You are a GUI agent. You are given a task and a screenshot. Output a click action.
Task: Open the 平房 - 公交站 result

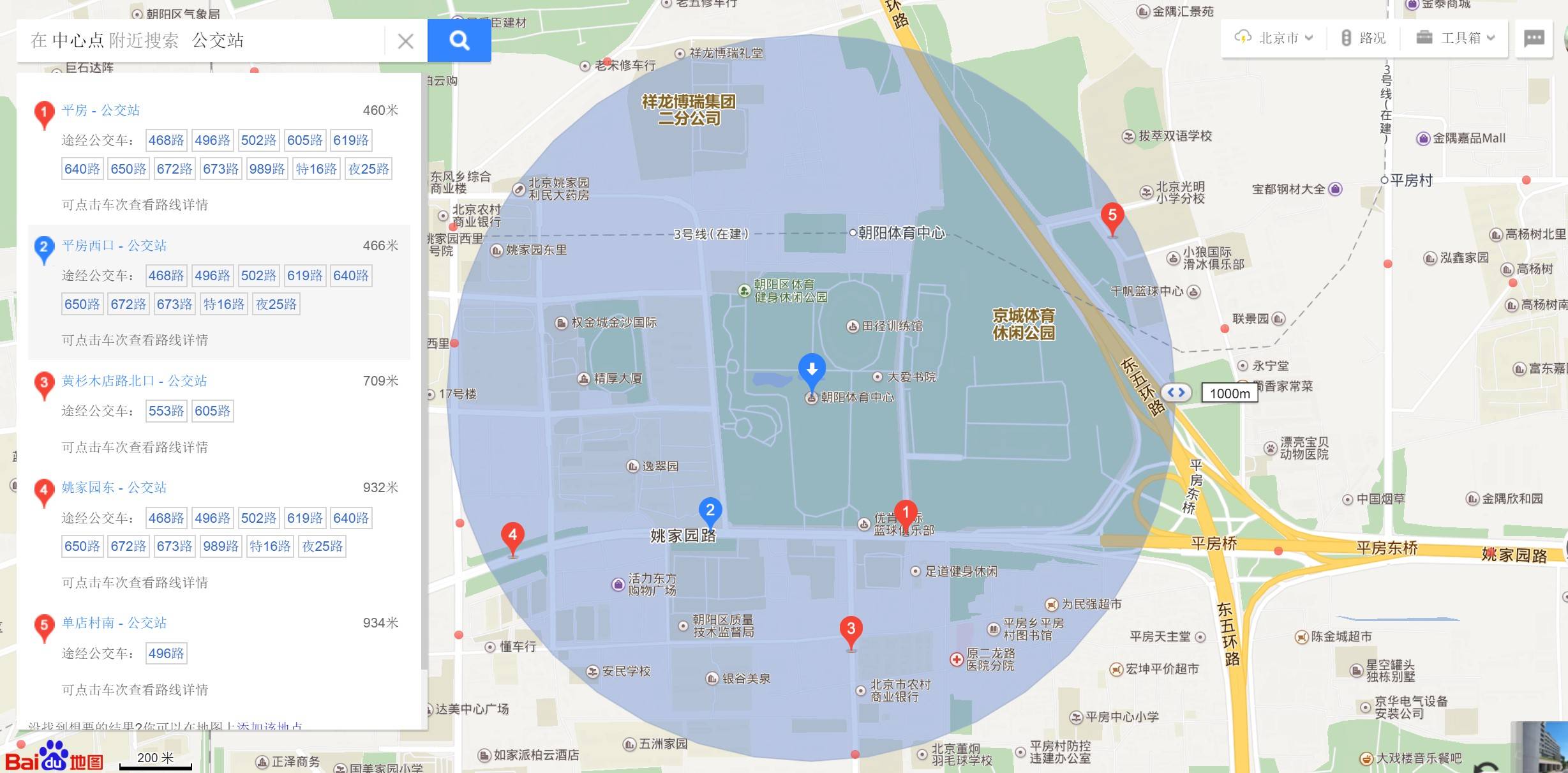[x=101, y=110]
